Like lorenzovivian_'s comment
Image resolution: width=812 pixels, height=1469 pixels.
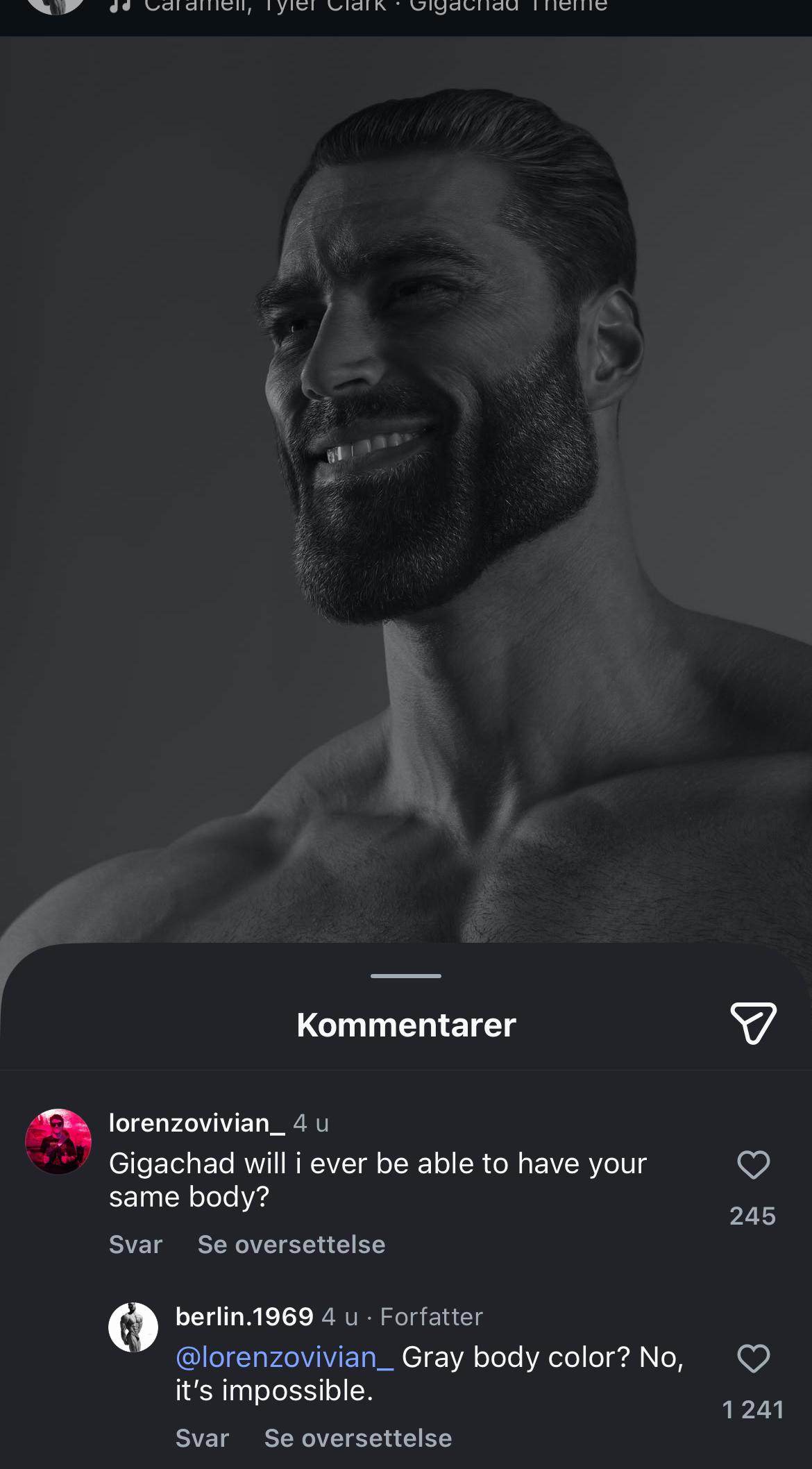point(753,1164)
